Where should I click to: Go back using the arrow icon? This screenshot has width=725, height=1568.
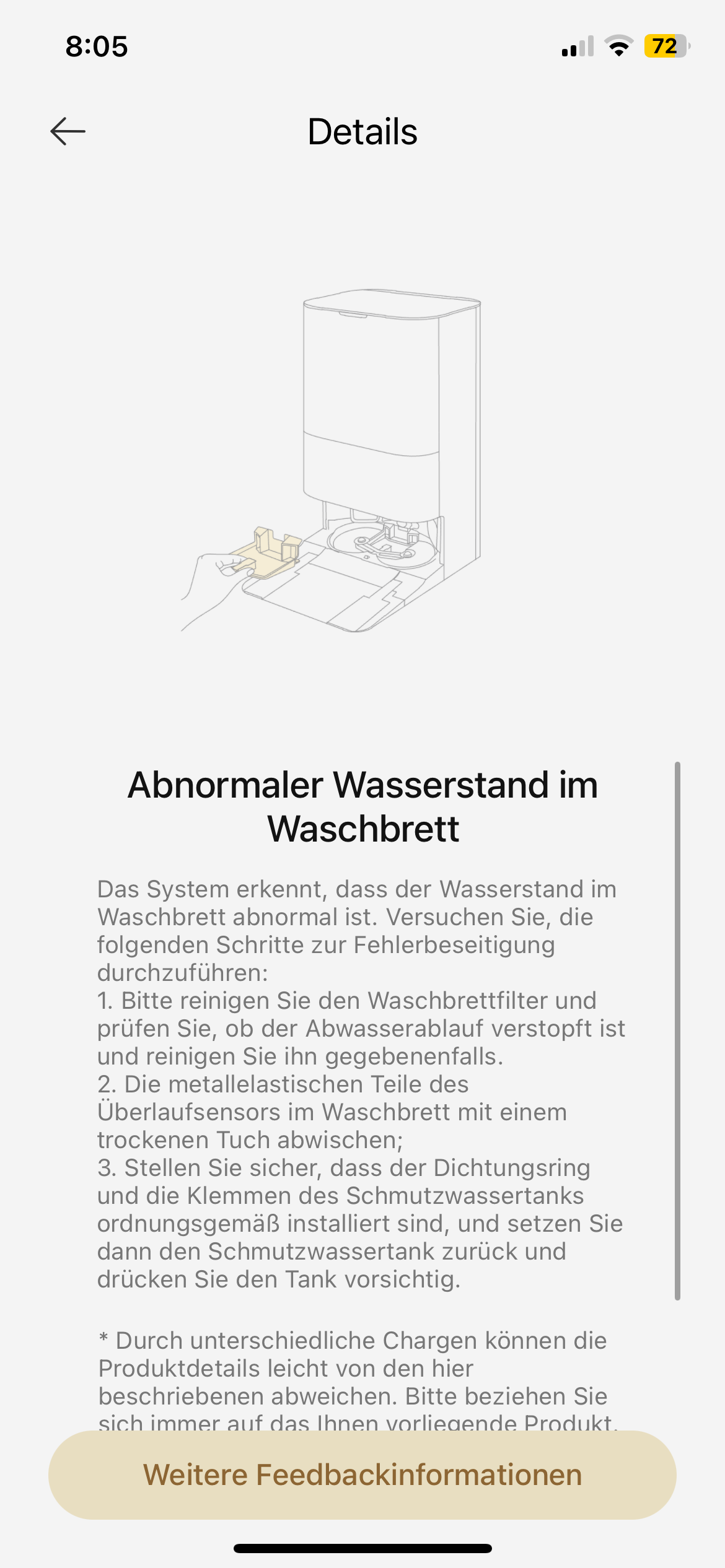68,131
